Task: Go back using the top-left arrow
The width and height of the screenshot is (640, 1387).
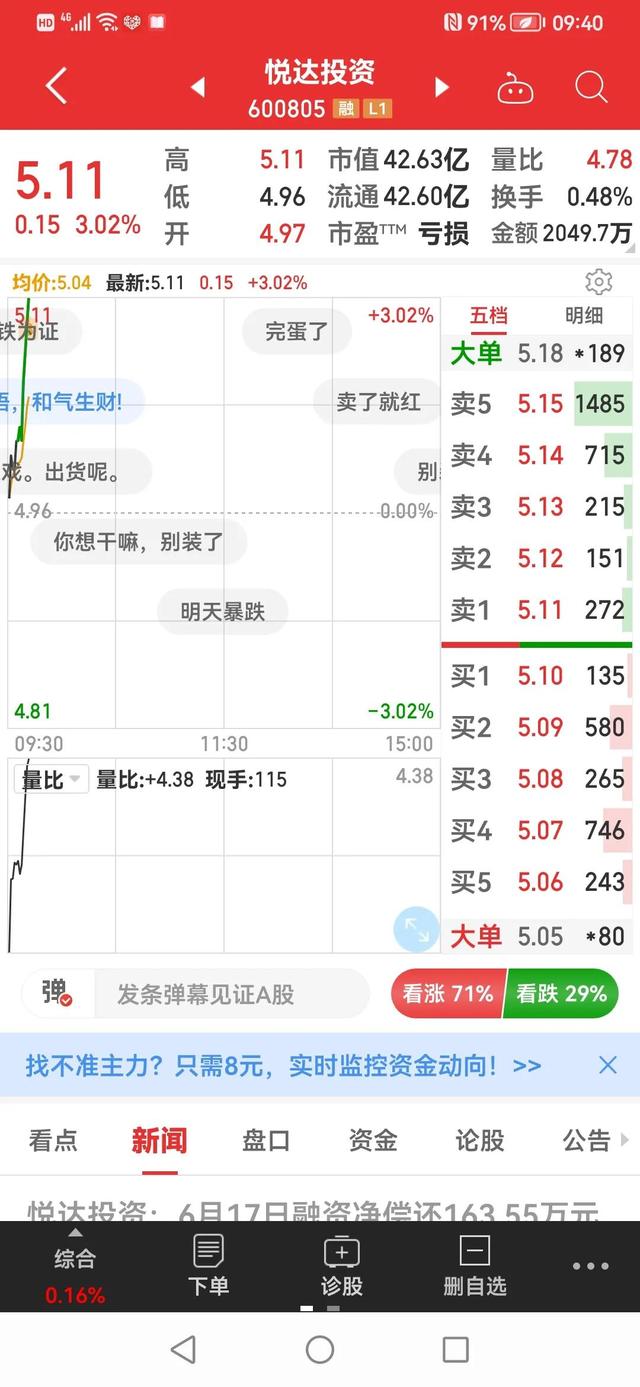Action: coord(57,87)
